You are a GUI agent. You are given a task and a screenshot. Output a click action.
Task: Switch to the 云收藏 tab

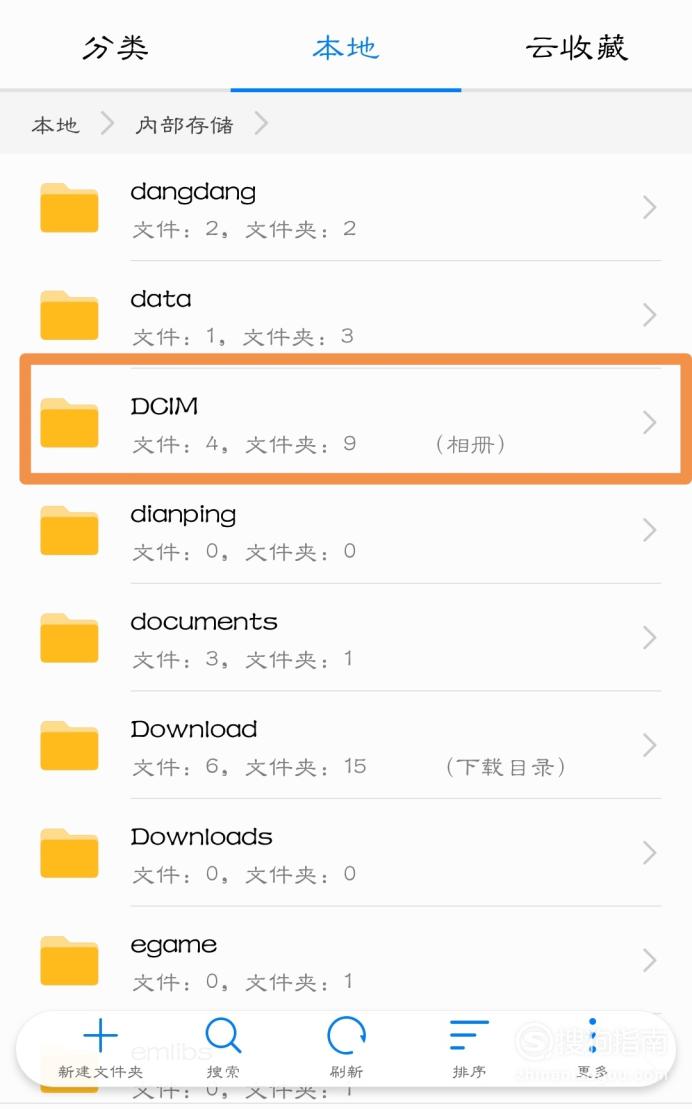coord(577,48)
